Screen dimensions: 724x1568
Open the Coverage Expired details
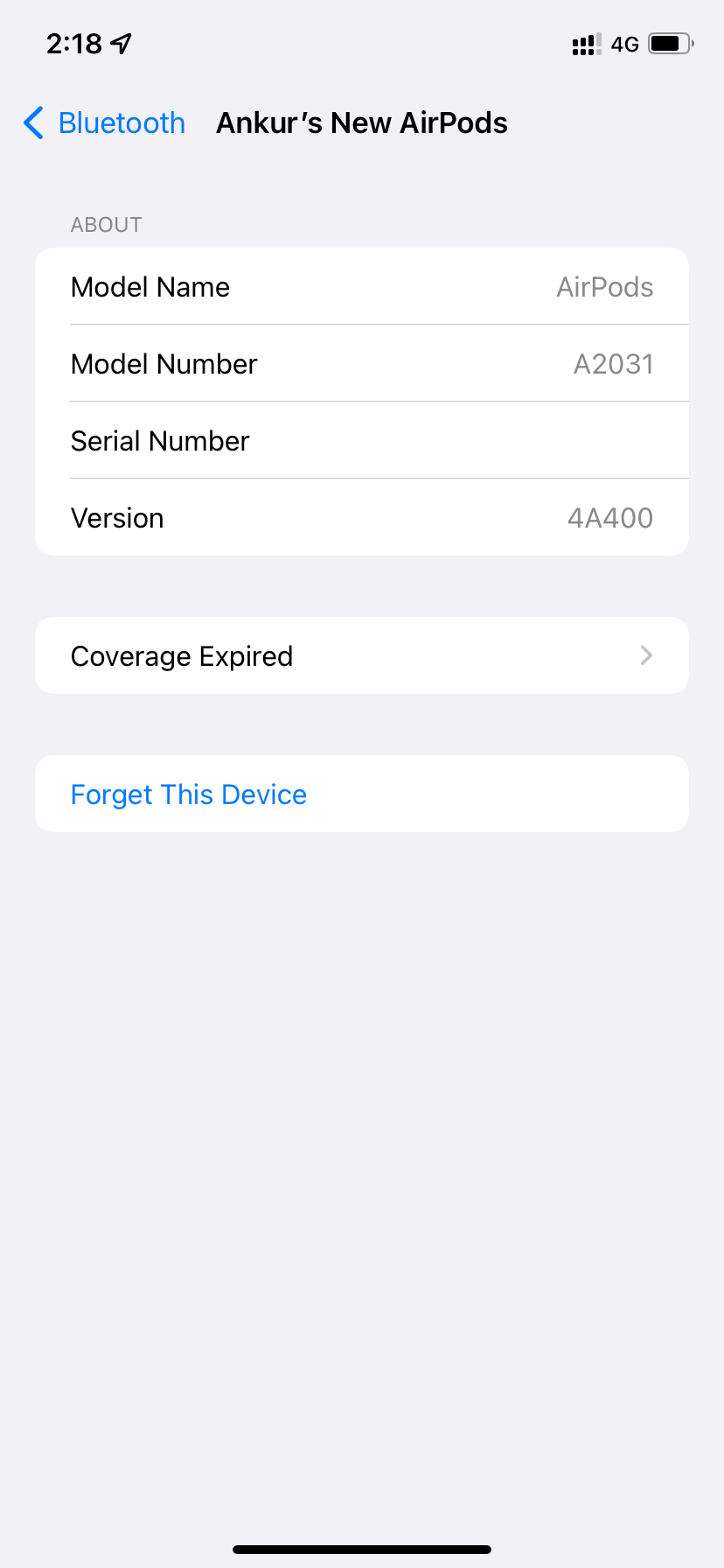(362, 655)
